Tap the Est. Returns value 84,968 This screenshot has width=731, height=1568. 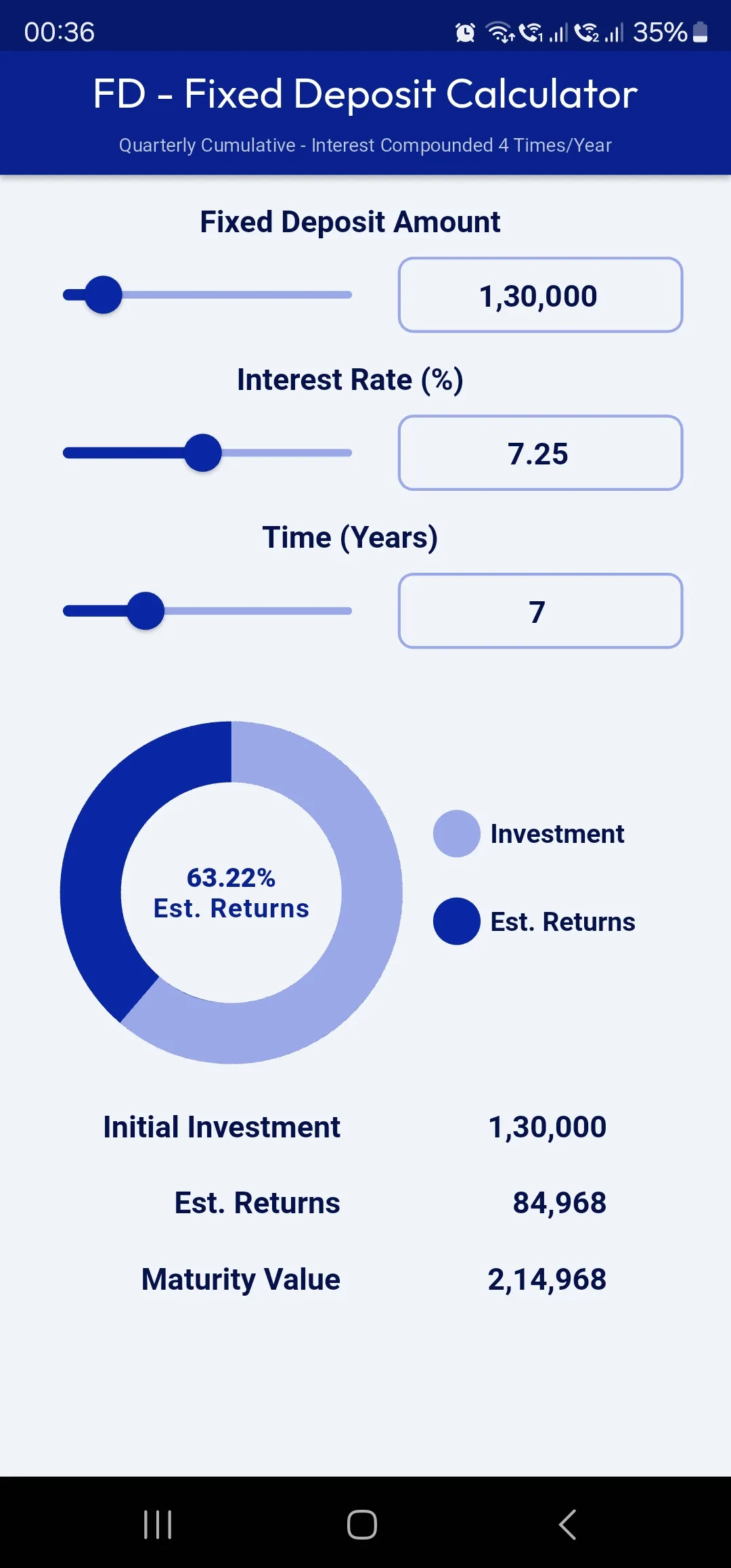click(x=559, y=1202)
